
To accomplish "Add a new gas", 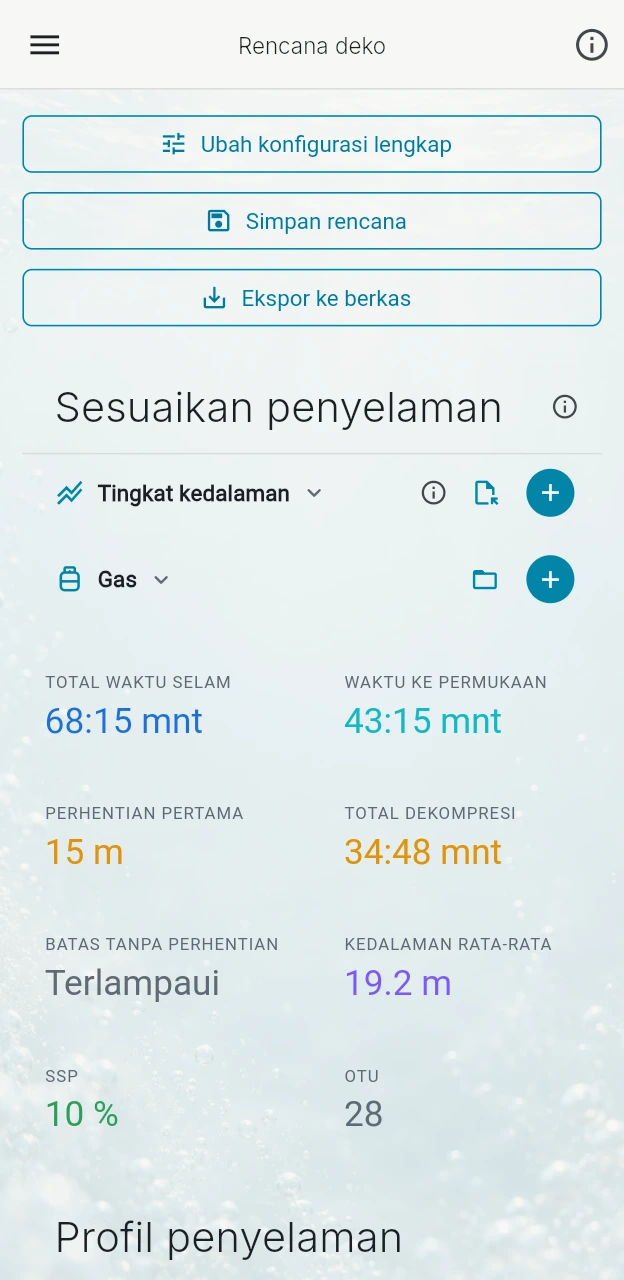I will [x=550, y=579].
